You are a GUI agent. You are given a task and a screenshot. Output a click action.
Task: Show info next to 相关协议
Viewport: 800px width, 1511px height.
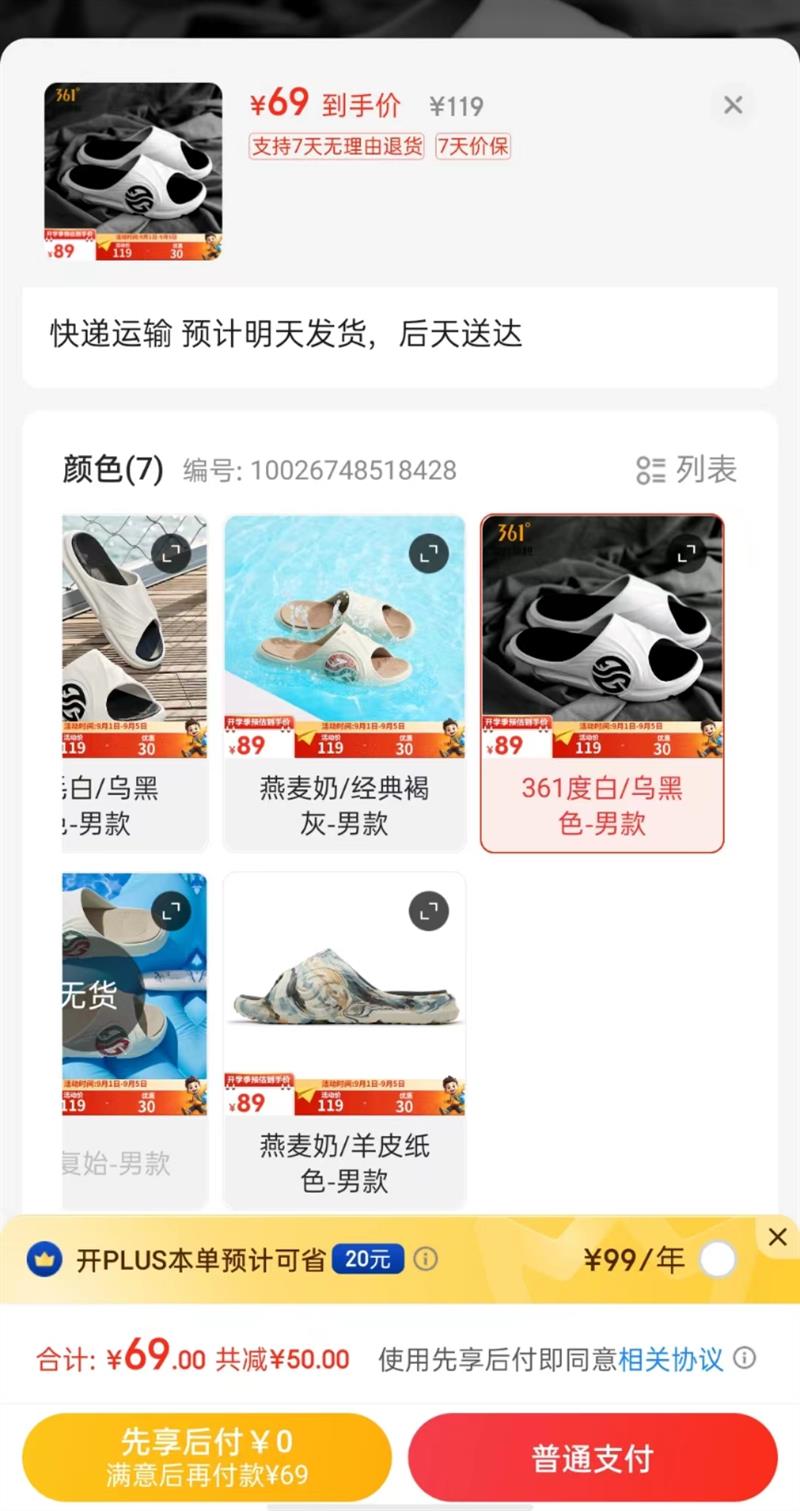[x=744, y=1358]
